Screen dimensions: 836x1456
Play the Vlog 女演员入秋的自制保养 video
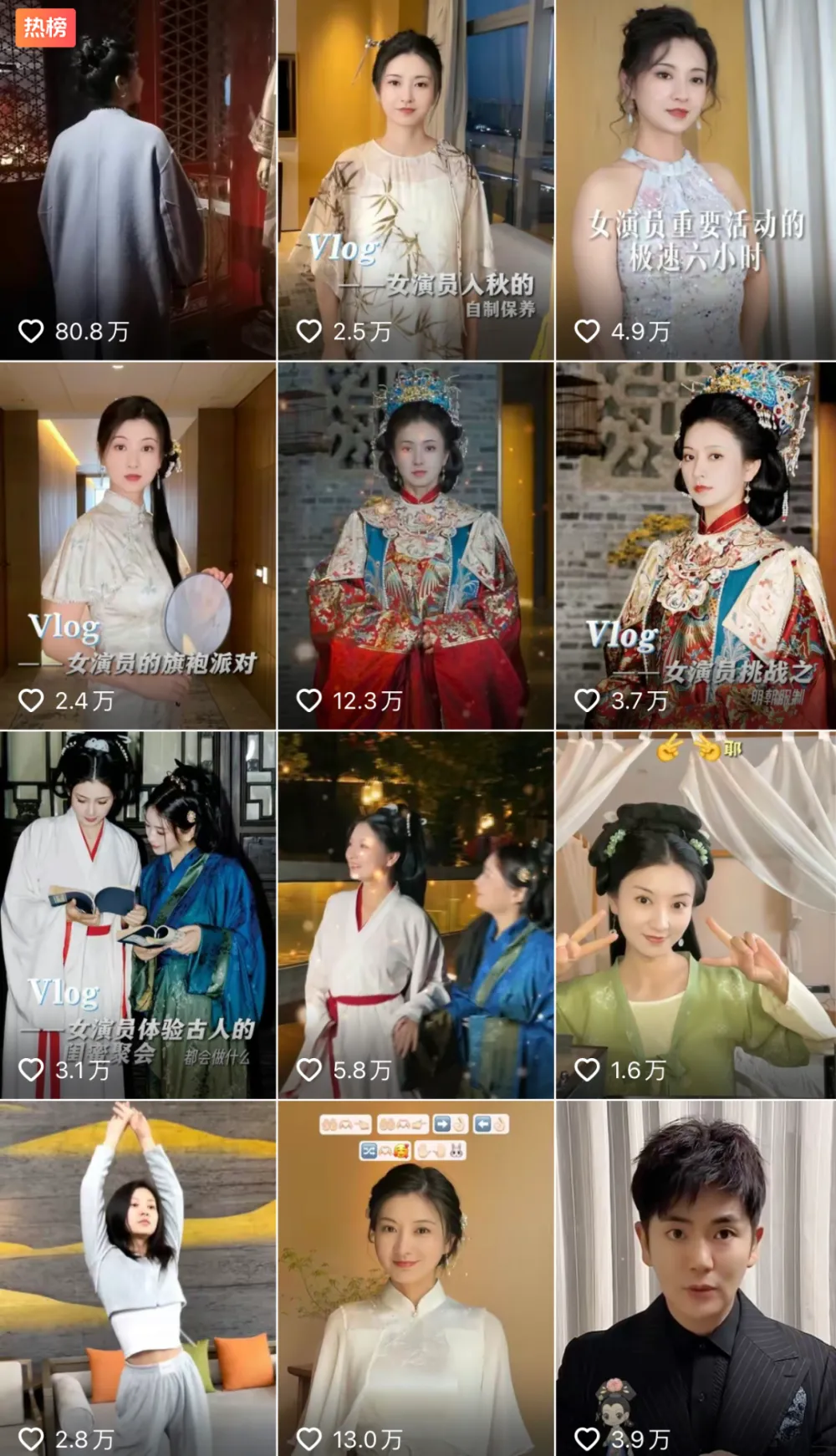tap(415, 180)
